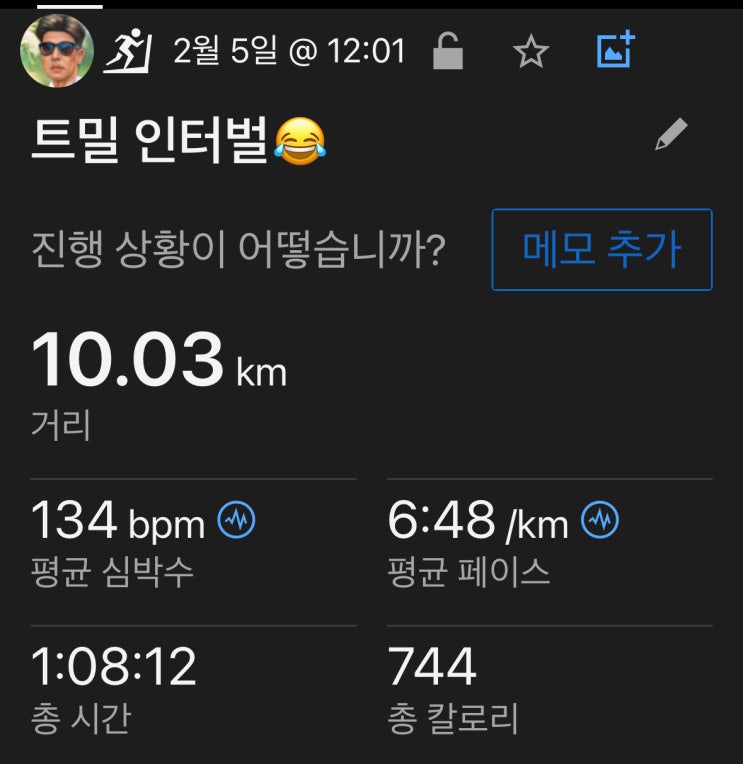
Task: Open the profile avatar photo
Action: 57,50
